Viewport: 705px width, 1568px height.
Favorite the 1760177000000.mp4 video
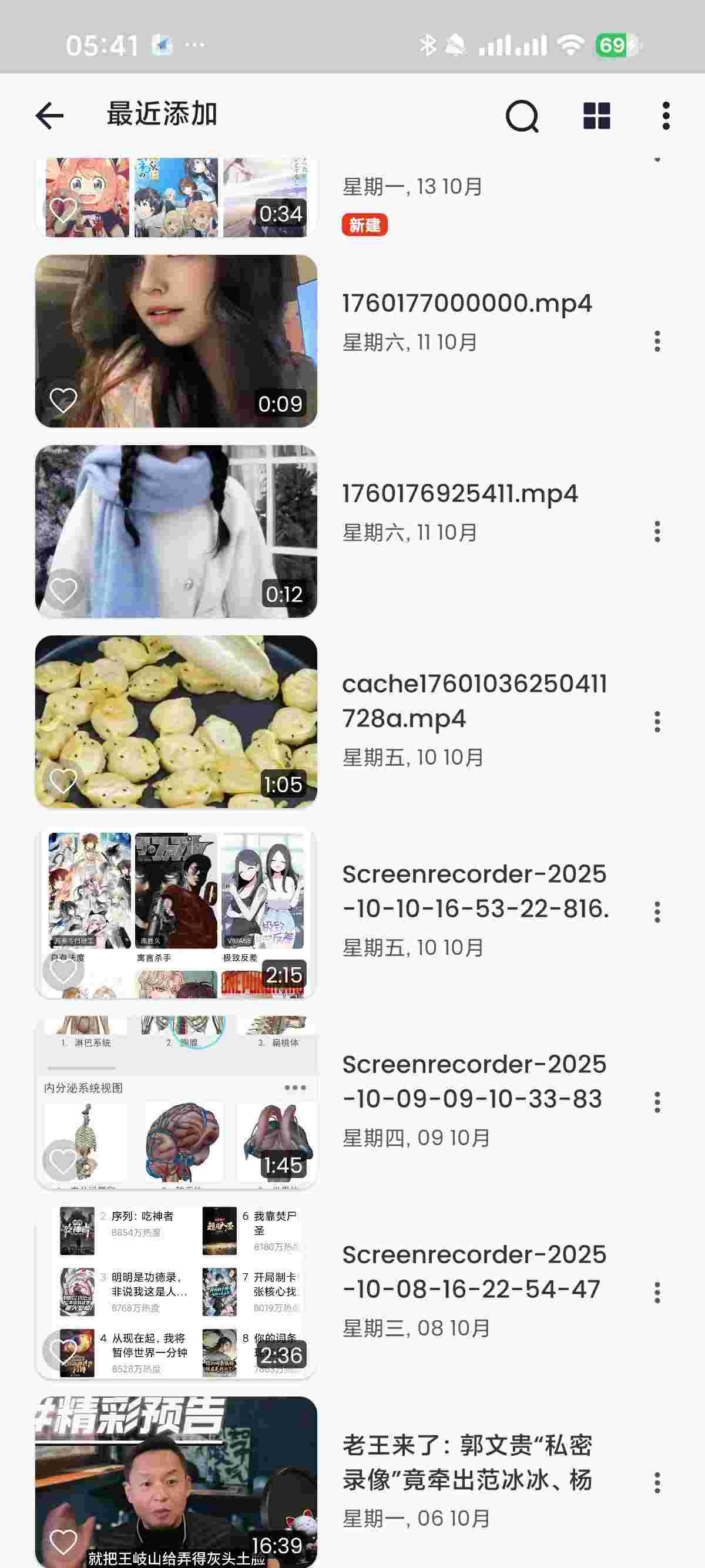[x=63, y=400]
